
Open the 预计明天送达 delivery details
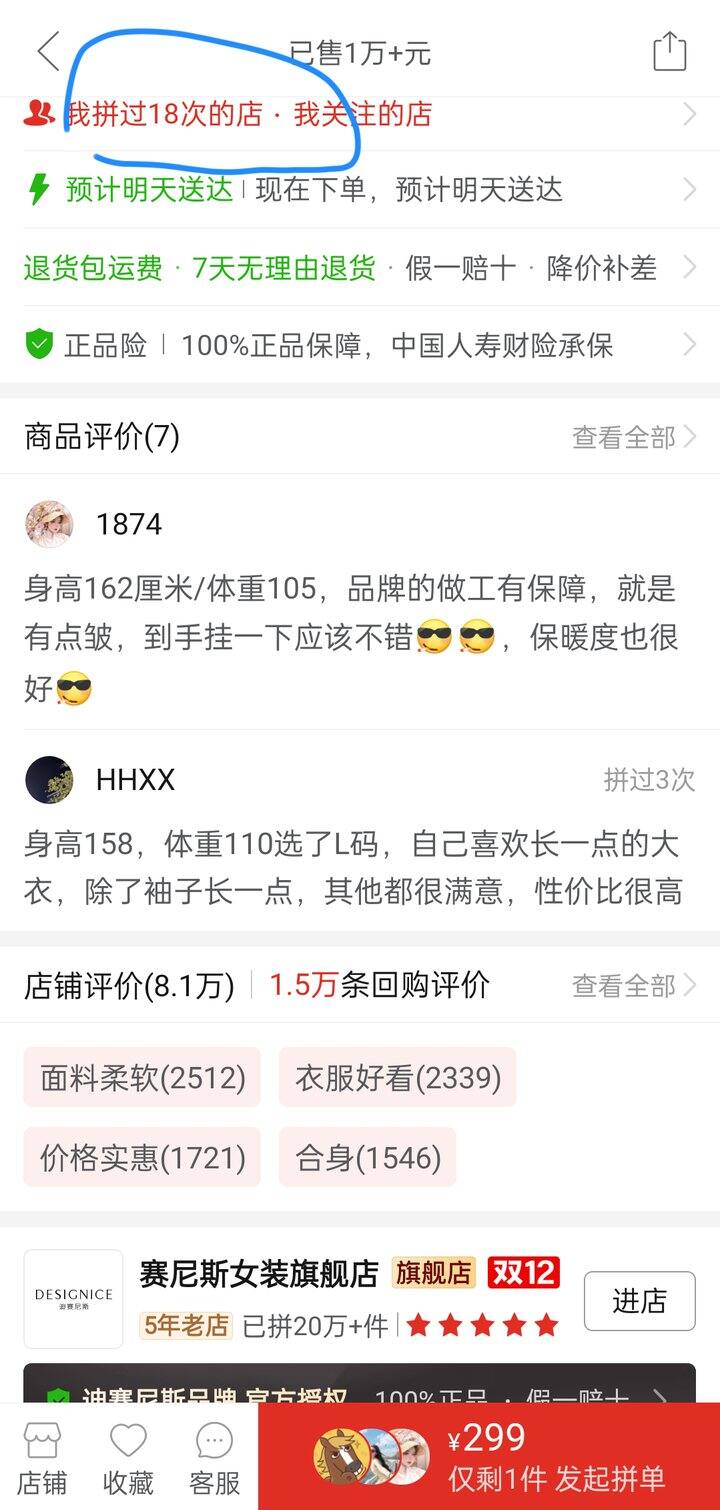(x=360, y=190)
